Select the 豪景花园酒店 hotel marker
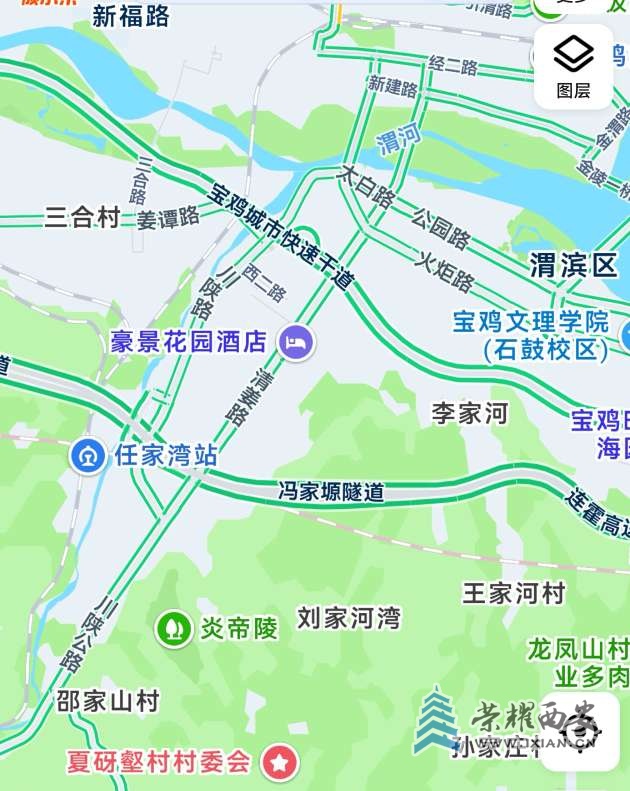 click(x=296, y=343)
